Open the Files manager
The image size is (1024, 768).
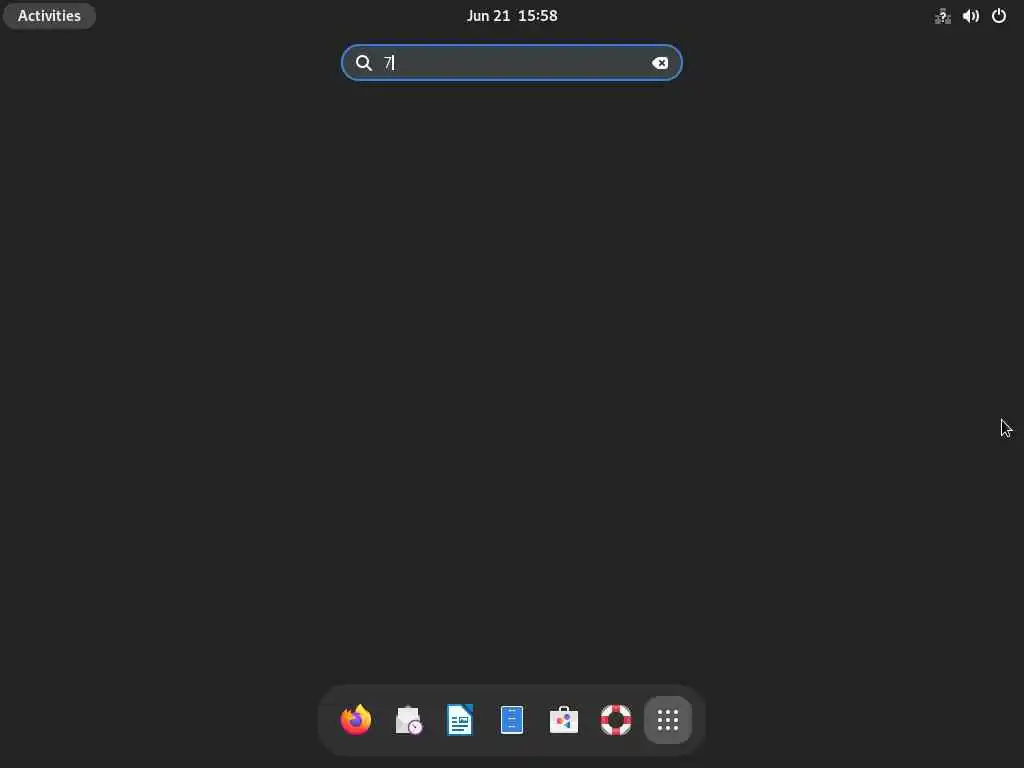[512, 720]
